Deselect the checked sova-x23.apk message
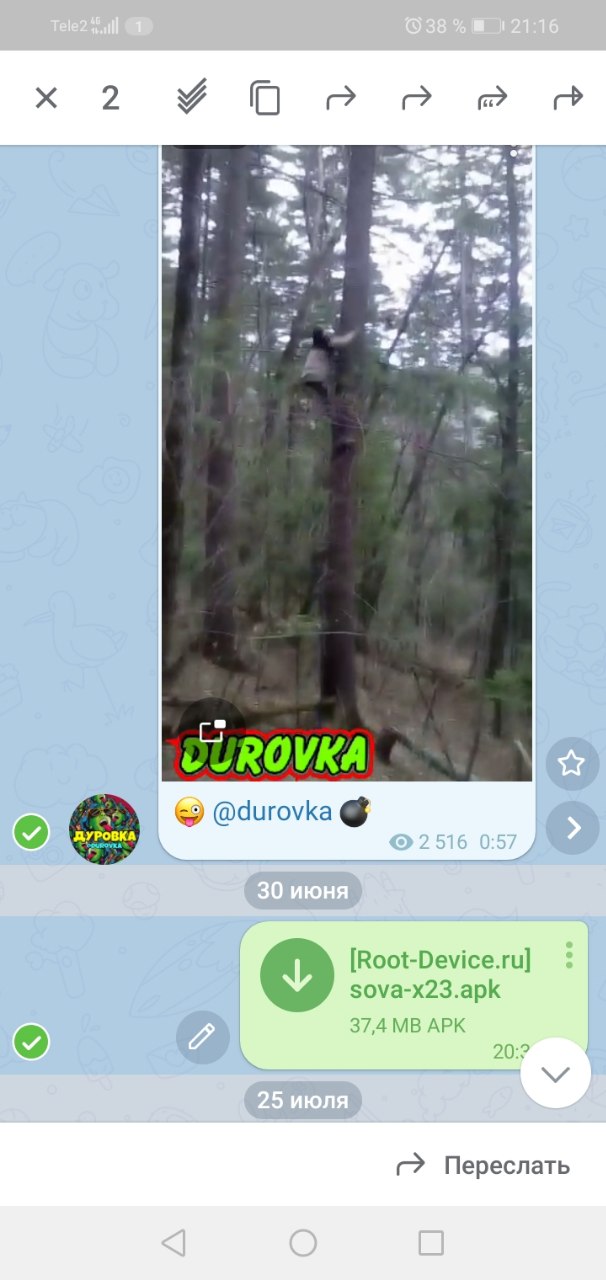 (32, 1043)
